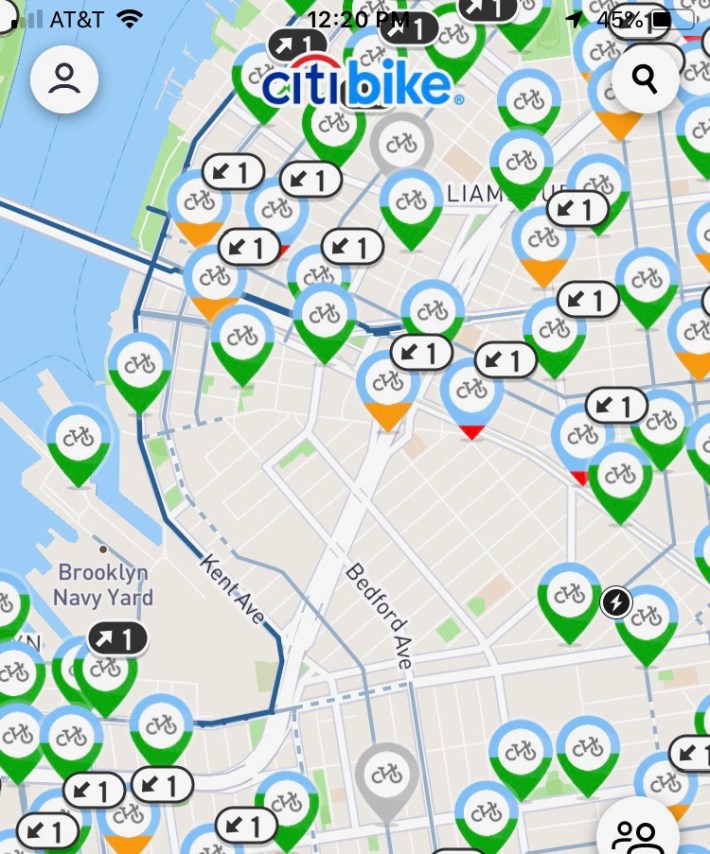Viewport: 710px width, 854px height.
Task: Select the green station pin on the Navy Yard pier
Action: (x=78, y=440)
